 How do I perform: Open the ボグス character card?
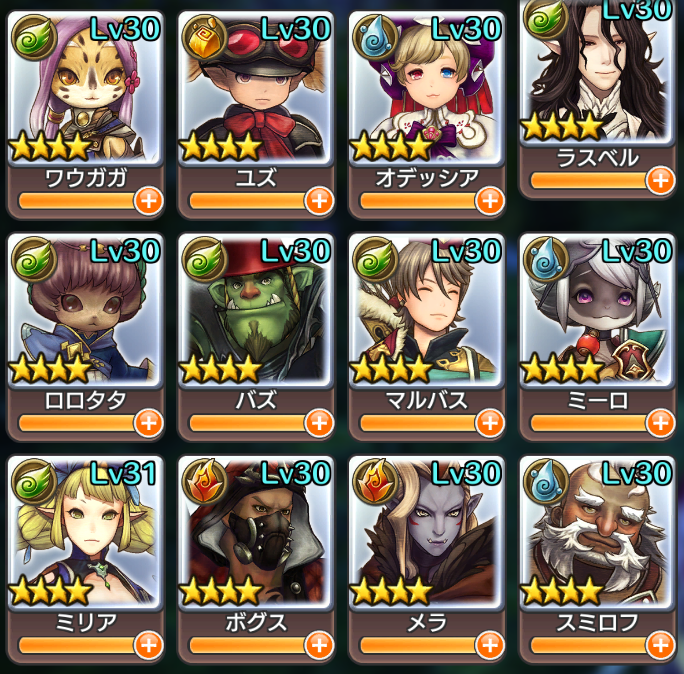pos(256,533)
